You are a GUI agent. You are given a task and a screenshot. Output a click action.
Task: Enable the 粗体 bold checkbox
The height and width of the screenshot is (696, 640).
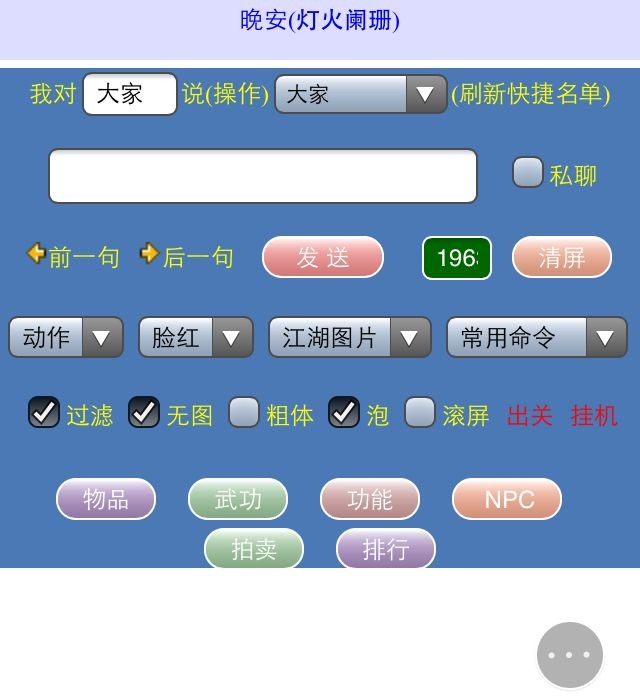pyautogui.click(x=244, y=412)
